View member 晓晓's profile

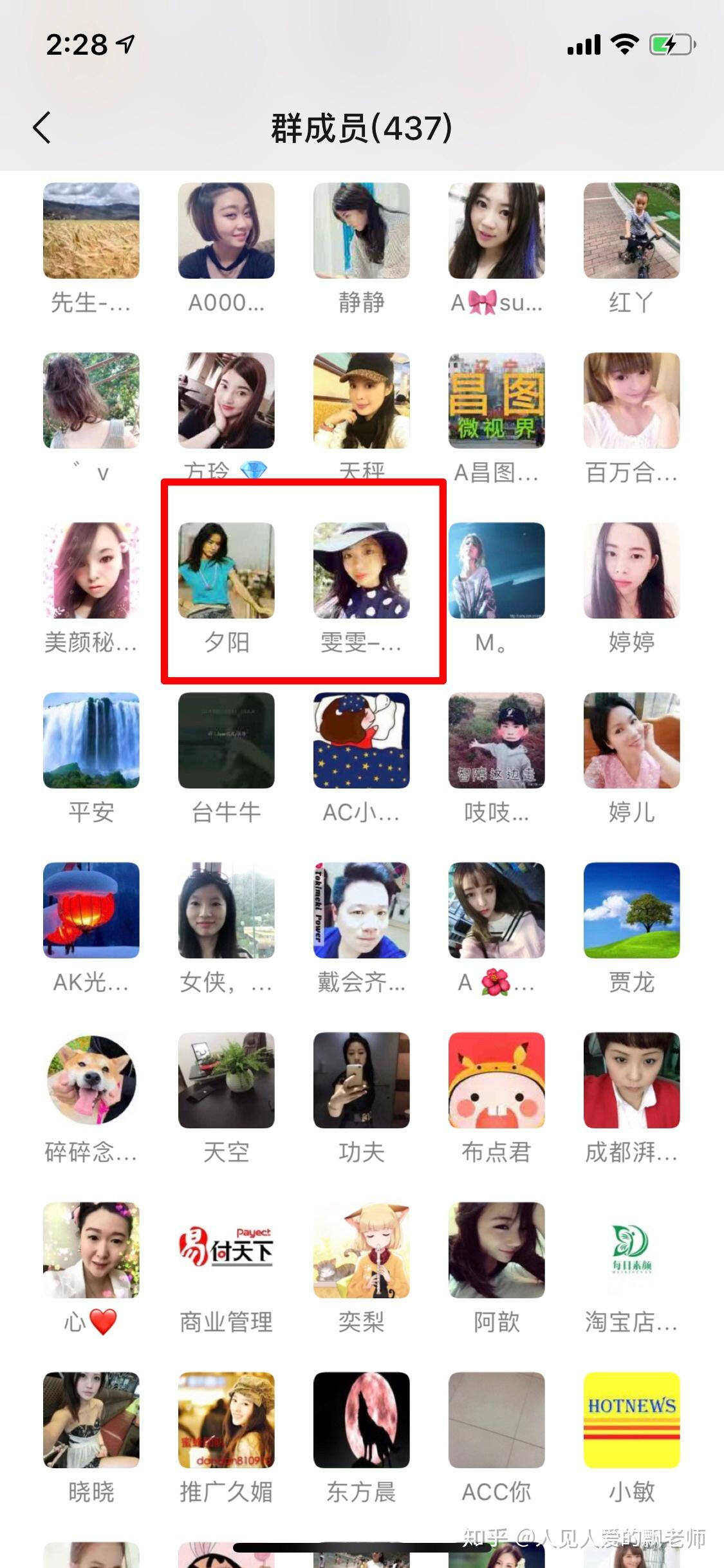91,1421
